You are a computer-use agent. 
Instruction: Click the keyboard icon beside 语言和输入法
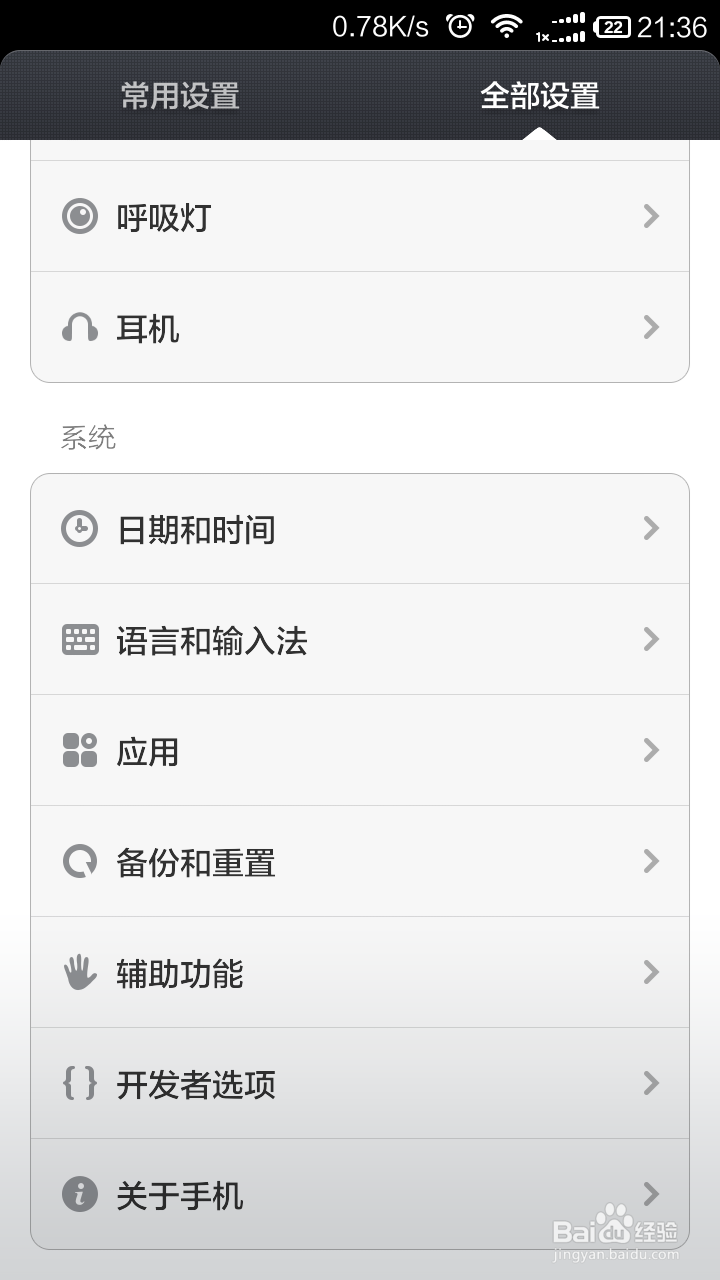[x=82, y=639]
